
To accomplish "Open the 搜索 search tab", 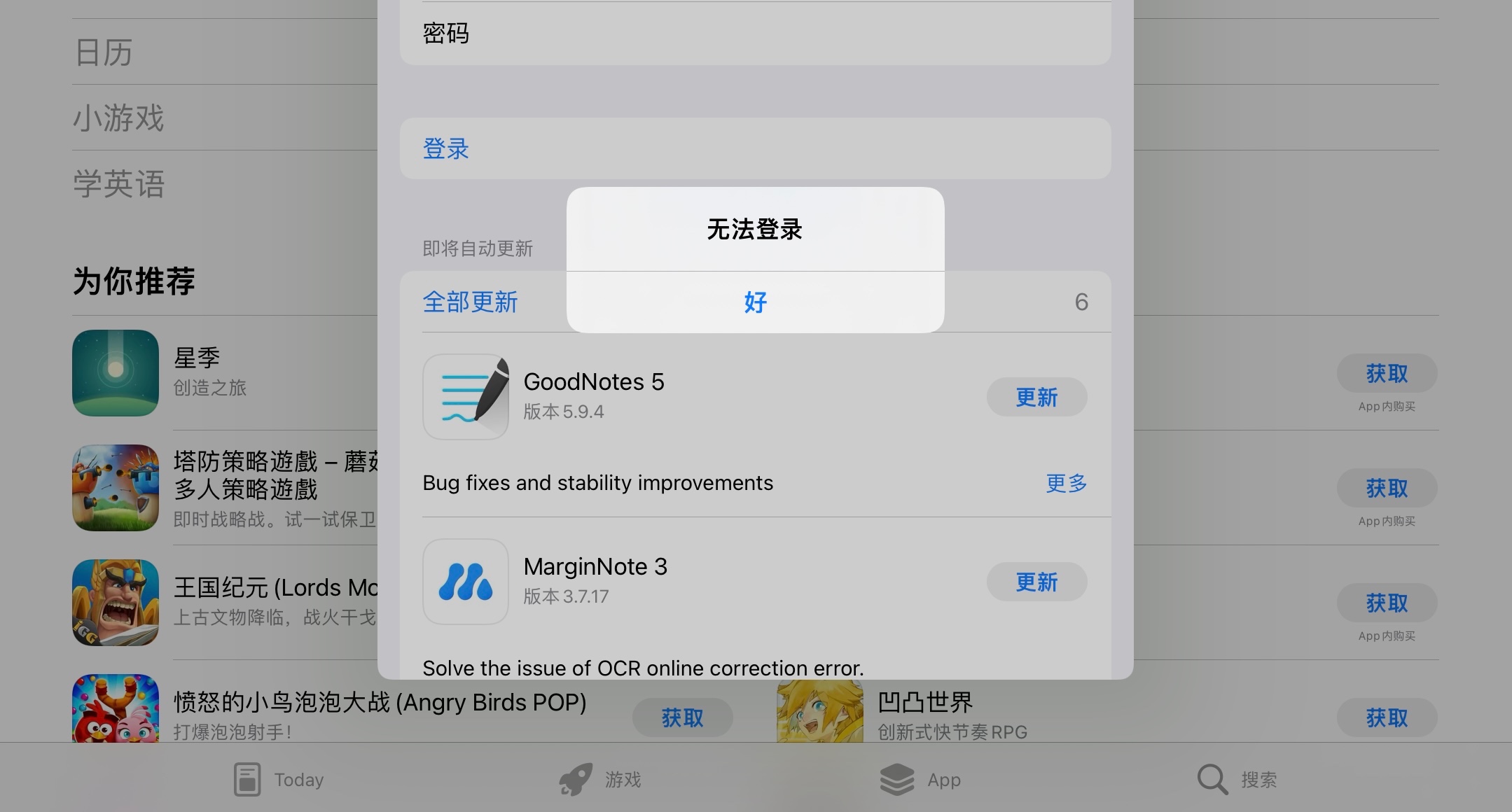I will [1238, 780].
